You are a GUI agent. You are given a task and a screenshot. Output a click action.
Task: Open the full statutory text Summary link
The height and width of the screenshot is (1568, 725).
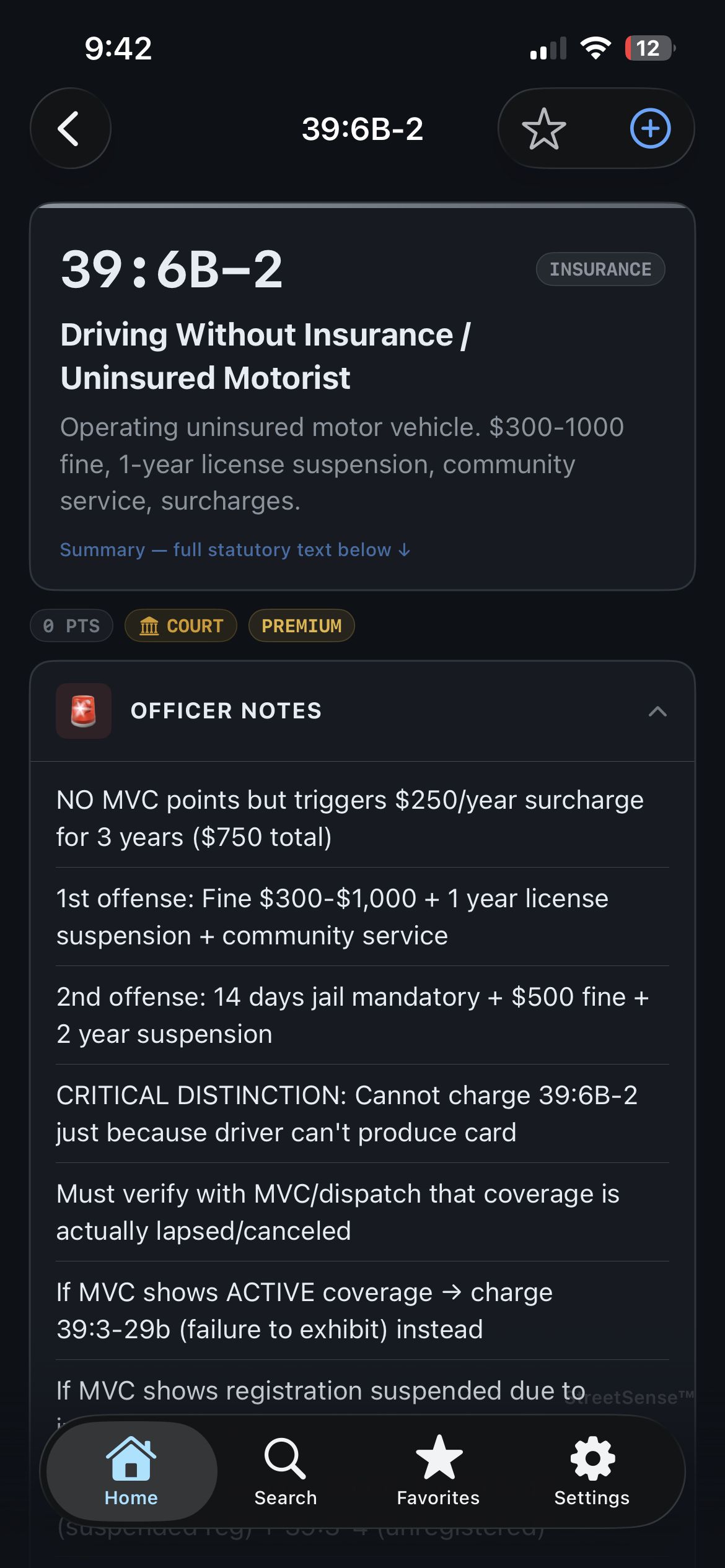click(x=234, y=549)
